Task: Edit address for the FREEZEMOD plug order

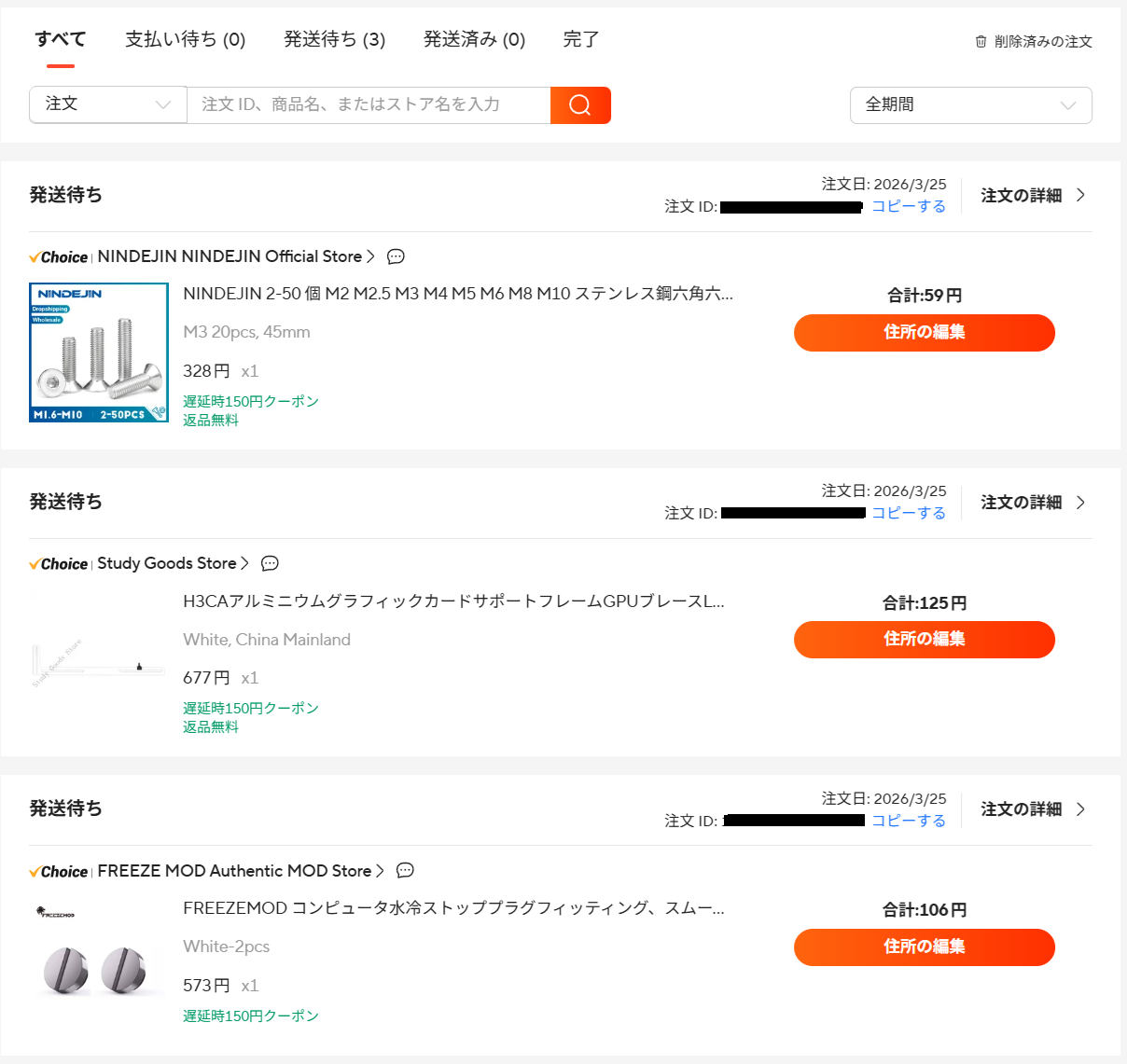Action: 924,947
